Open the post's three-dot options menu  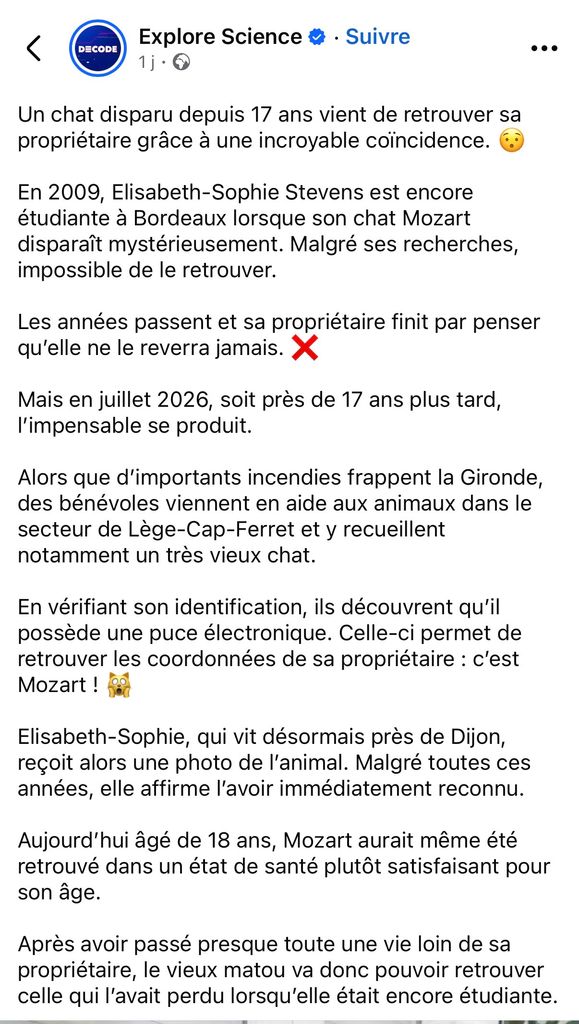[544, 48]
